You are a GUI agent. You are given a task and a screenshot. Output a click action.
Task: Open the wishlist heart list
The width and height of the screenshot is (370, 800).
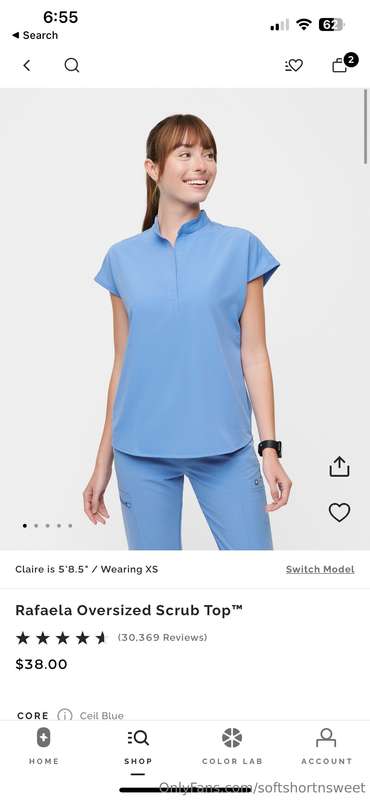293,65
